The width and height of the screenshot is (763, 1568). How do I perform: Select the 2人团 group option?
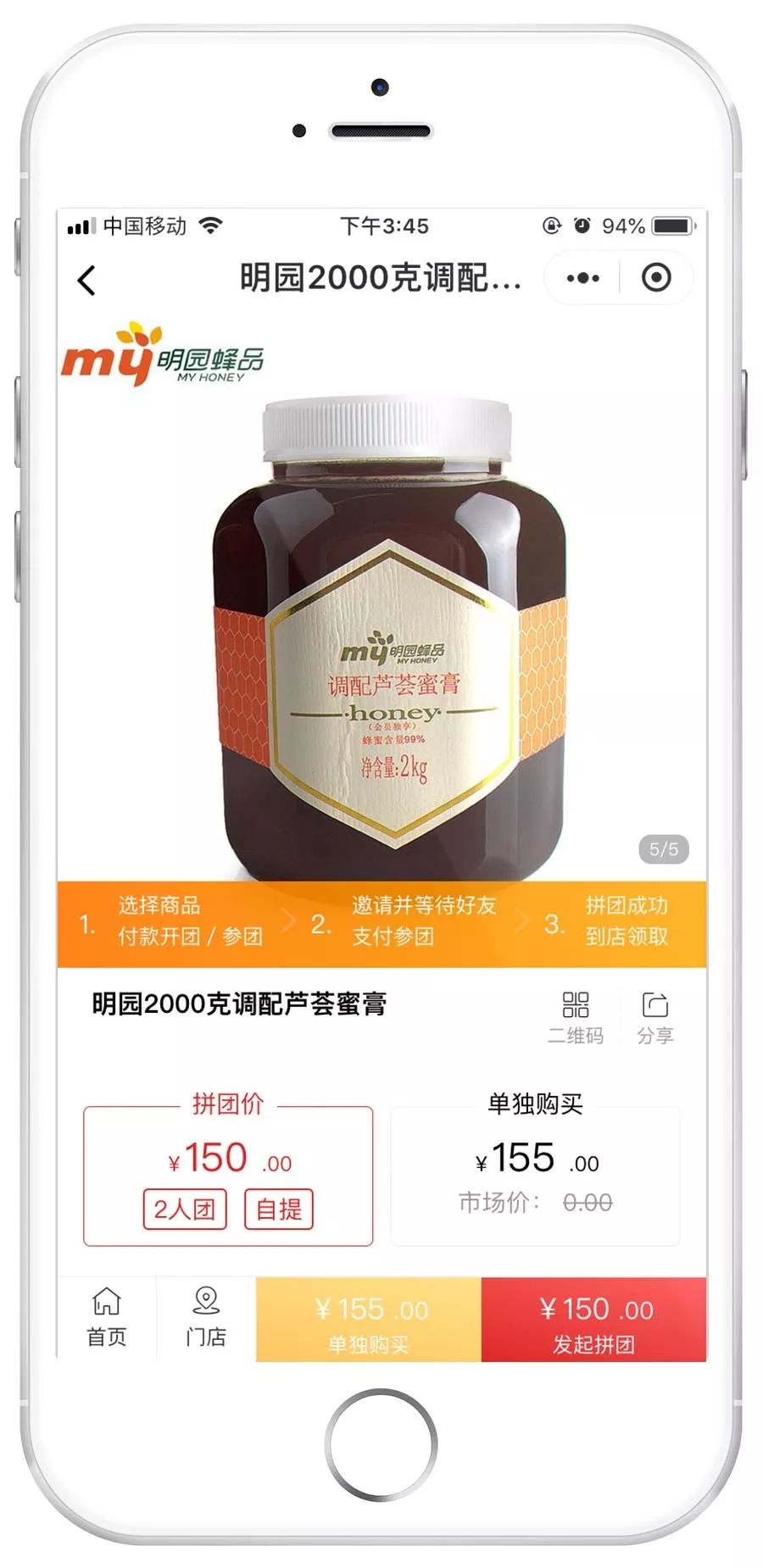(x=185, y=1210)
